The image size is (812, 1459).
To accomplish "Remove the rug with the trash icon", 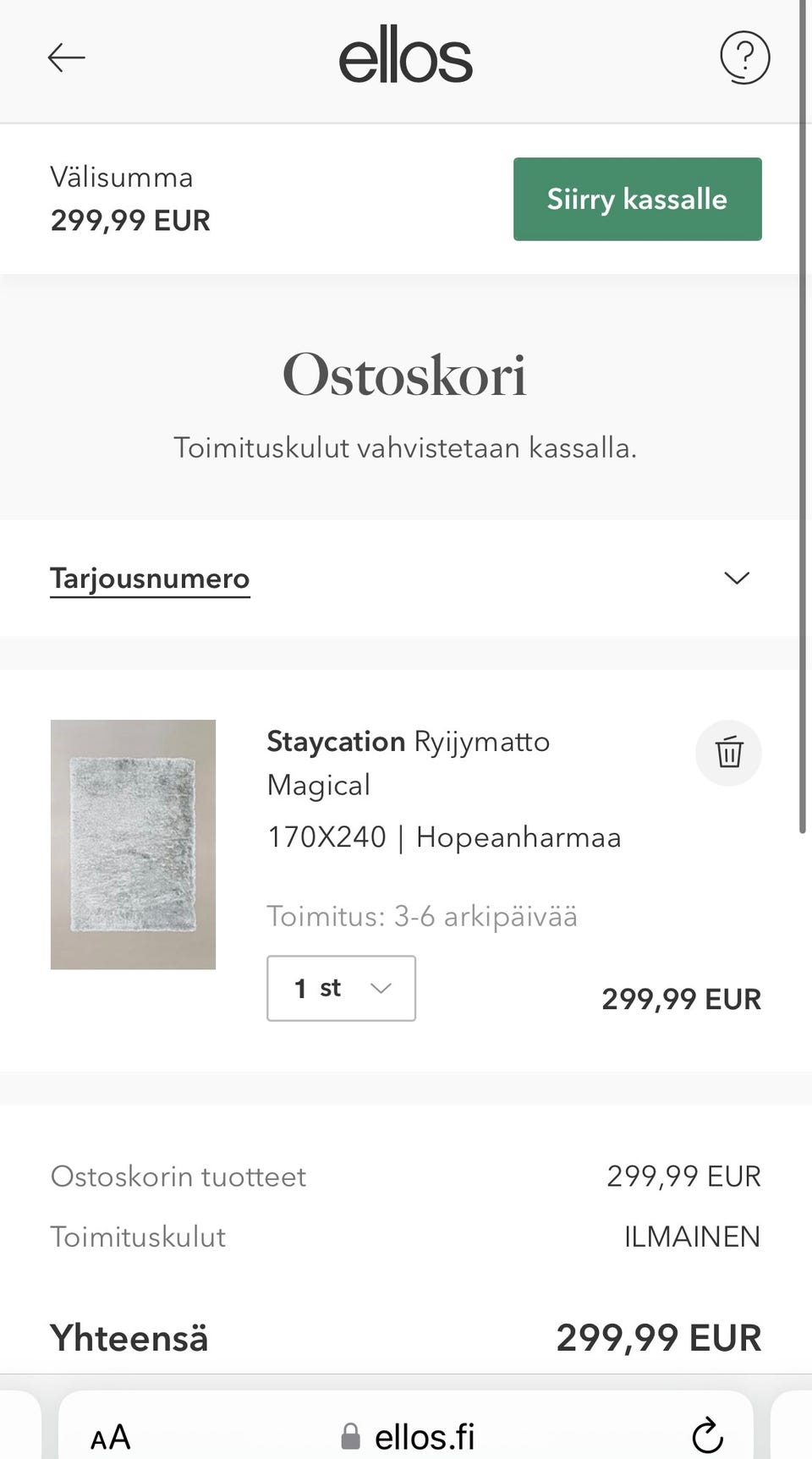I will 728,752.
